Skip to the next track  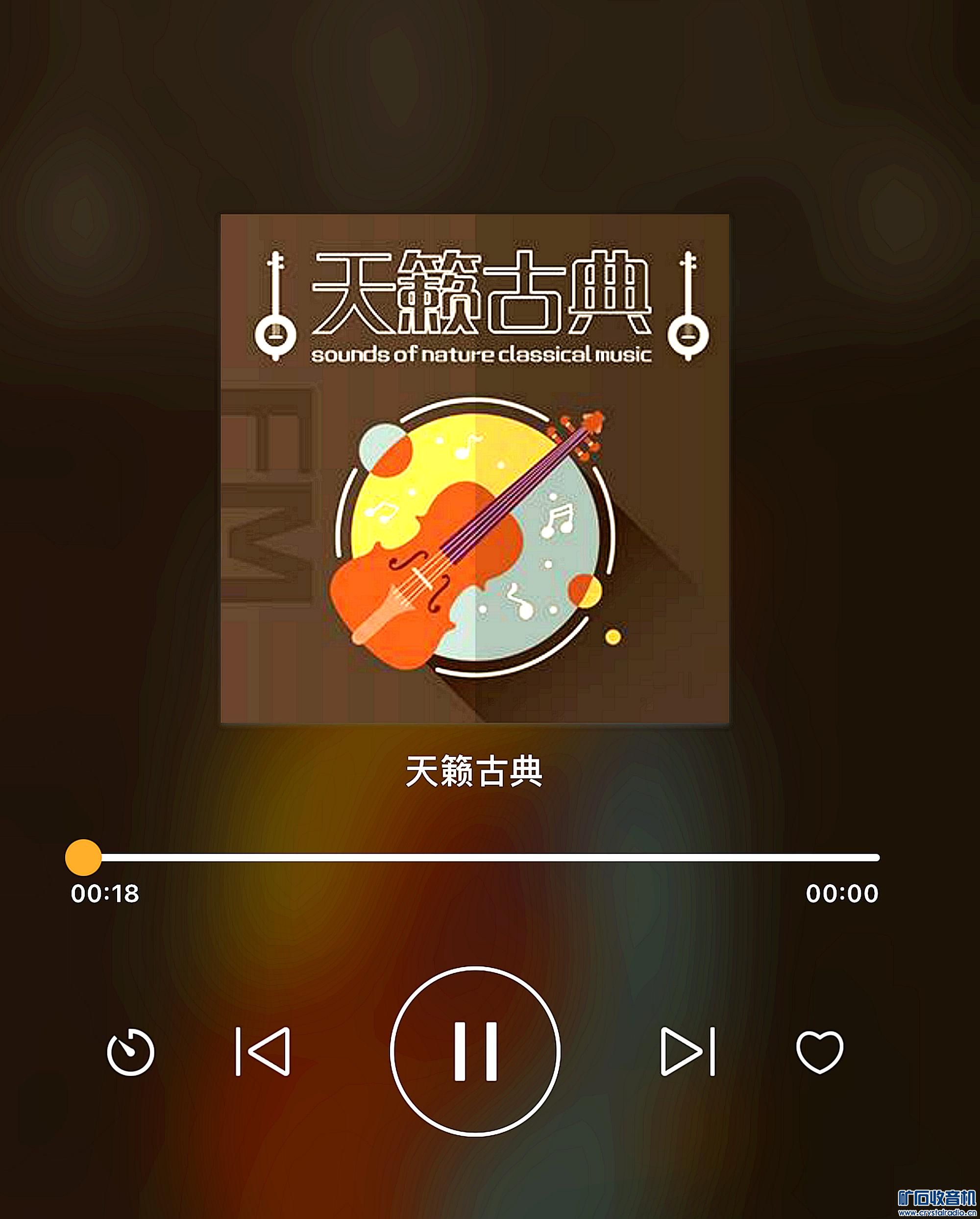tap(688, 1051)
